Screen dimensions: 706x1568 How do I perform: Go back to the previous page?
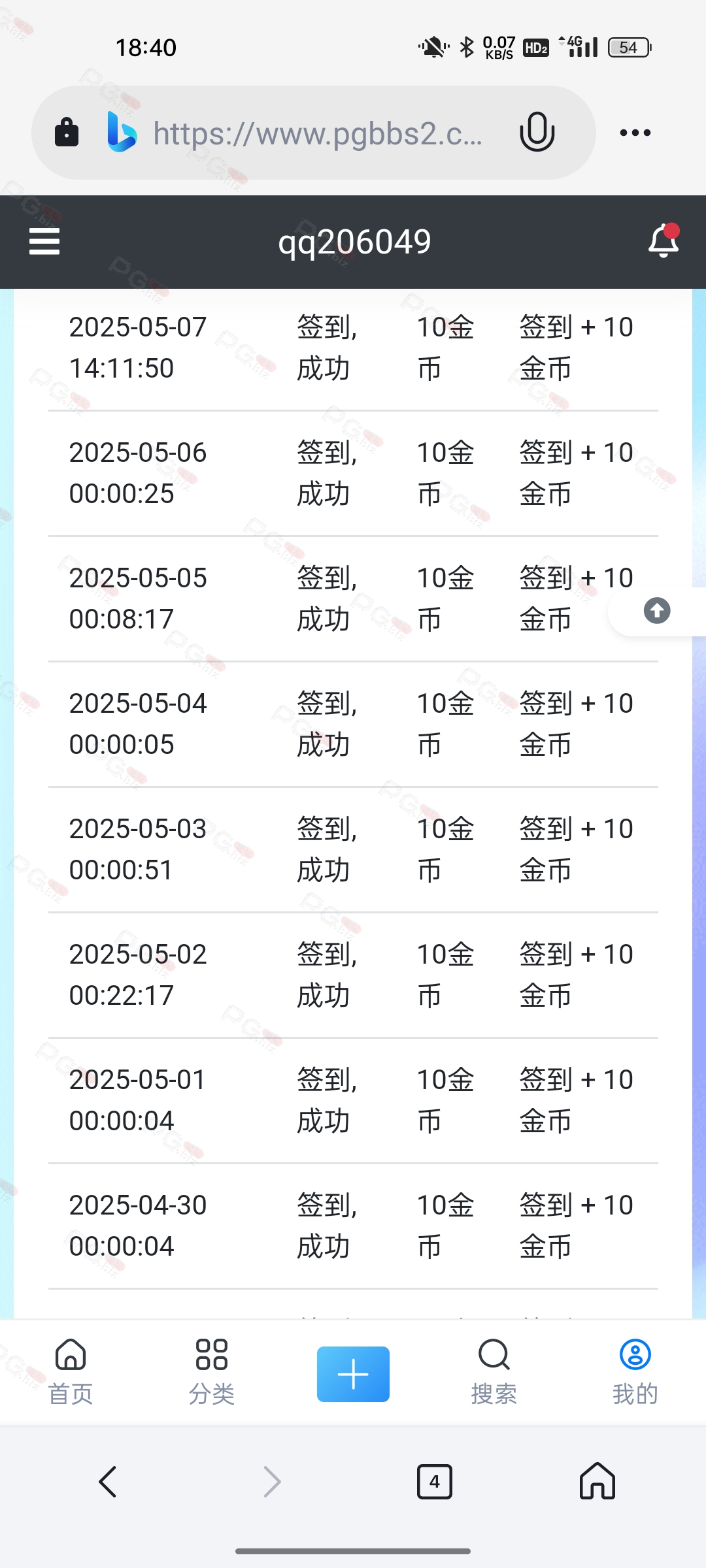point(108,1481)
